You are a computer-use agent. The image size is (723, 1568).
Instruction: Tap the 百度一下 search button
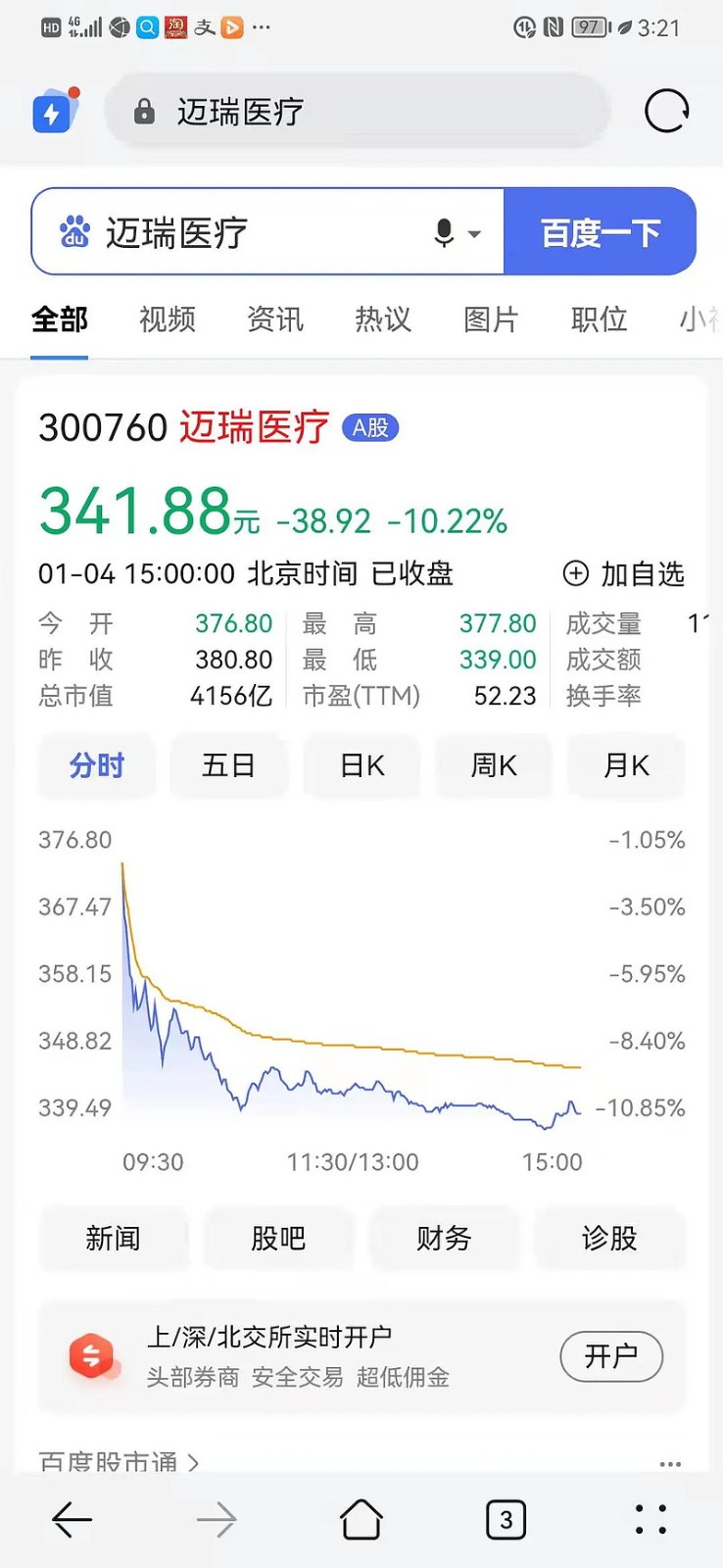[x=600, y=233]
